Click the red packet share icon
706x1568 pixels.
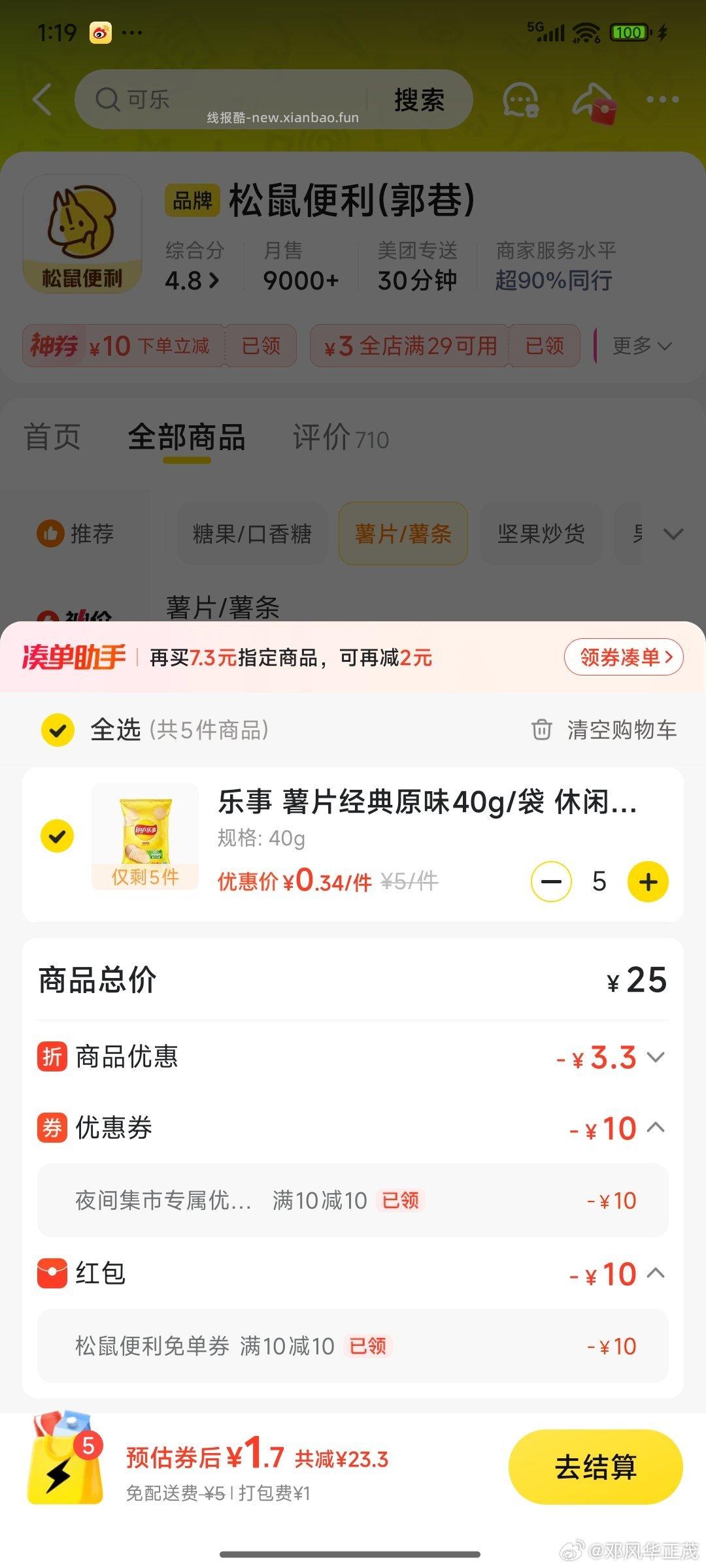coord(596,99)
